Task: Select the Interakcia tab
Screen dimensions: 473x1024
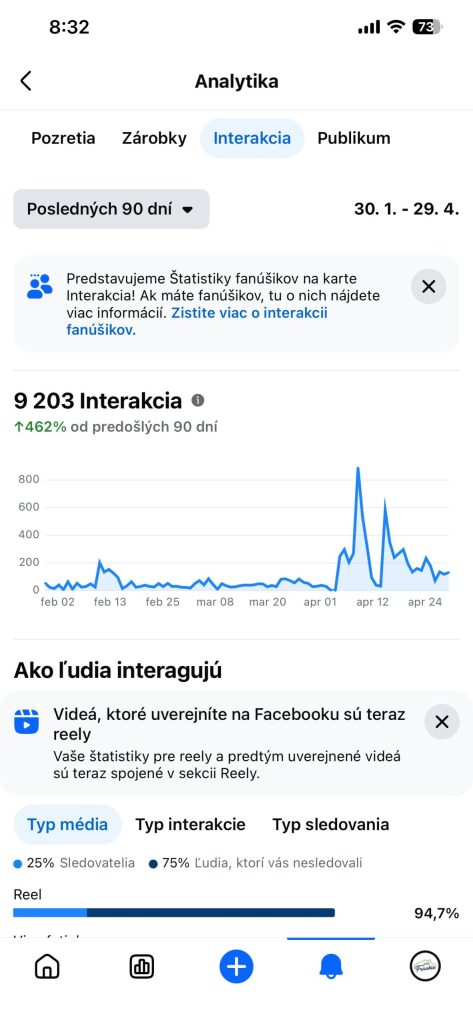Action: [252, 138]
